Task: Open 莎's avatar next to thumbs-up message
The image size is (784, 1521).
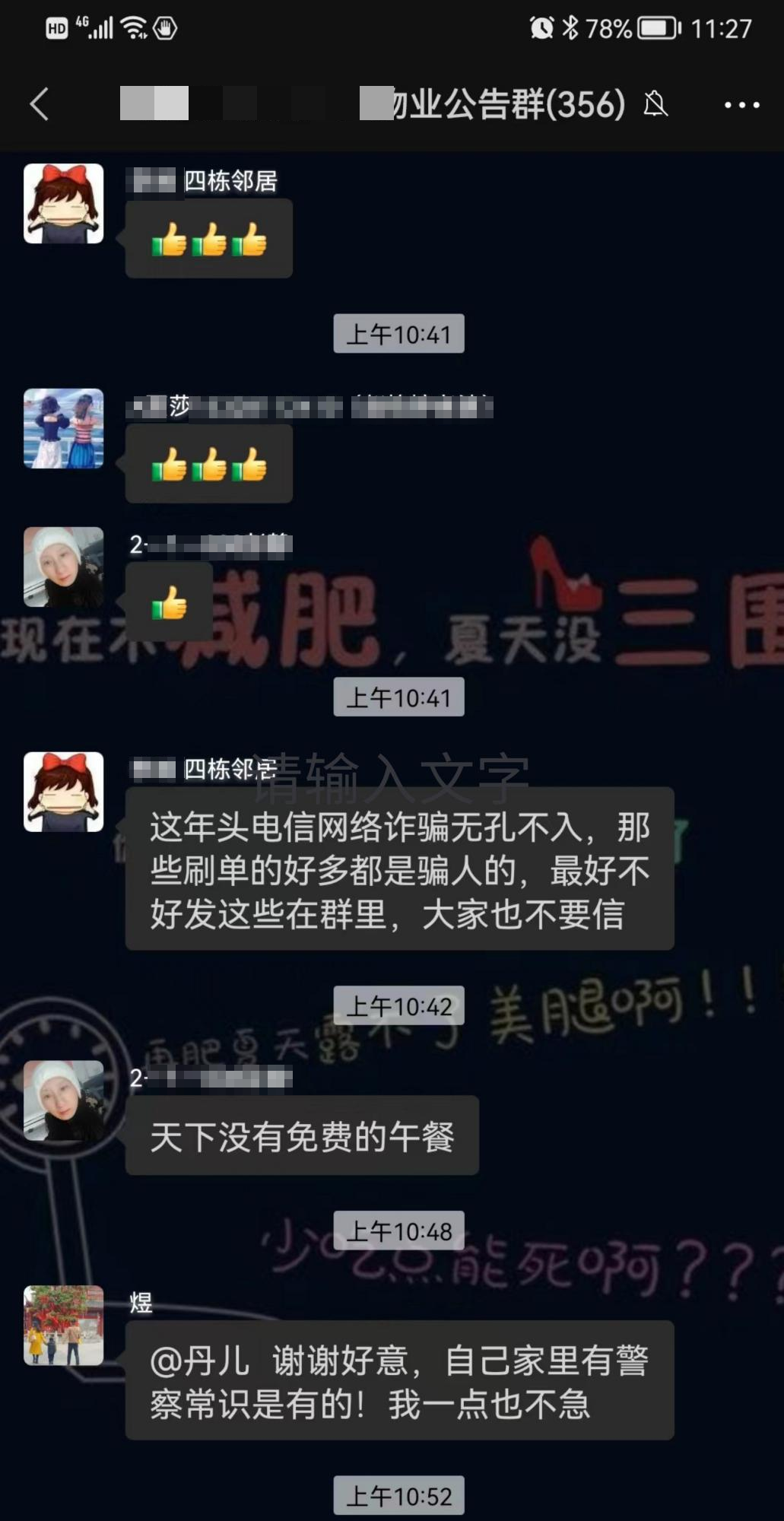Action: click(64, 429)
